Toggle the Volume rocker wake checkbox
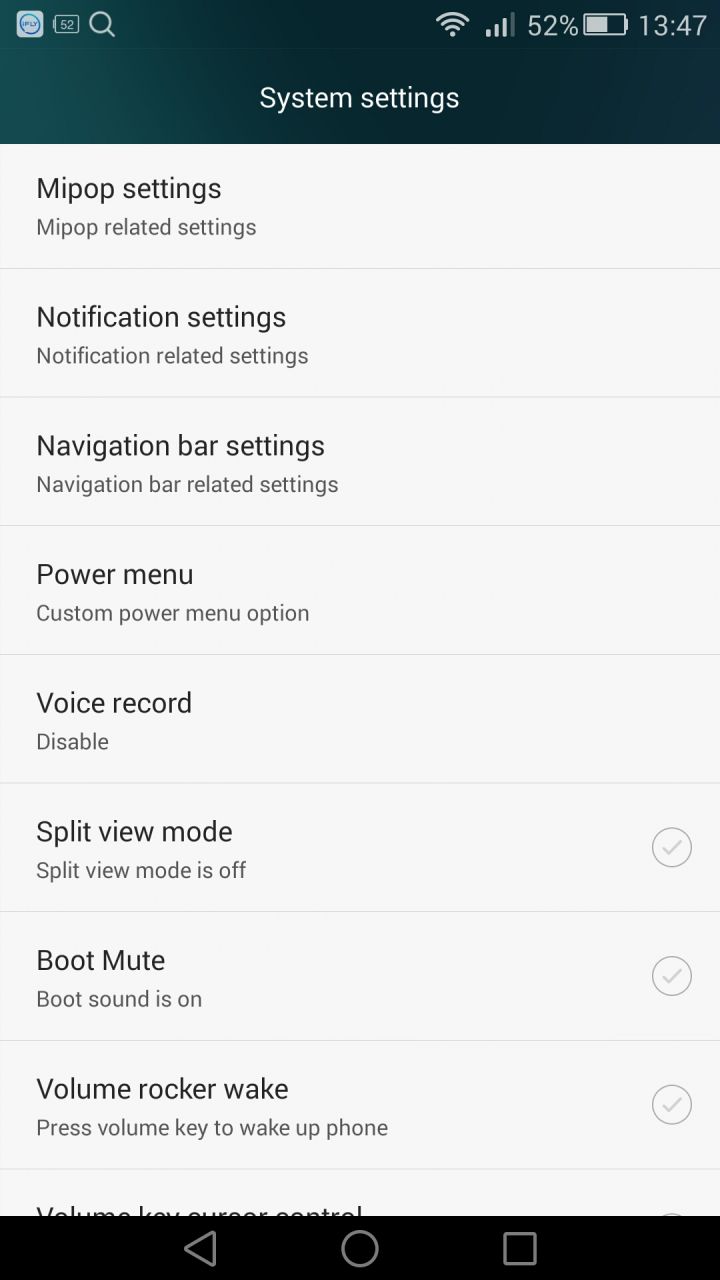This screenshot has width=720, height=1280. coord(672,1105)
